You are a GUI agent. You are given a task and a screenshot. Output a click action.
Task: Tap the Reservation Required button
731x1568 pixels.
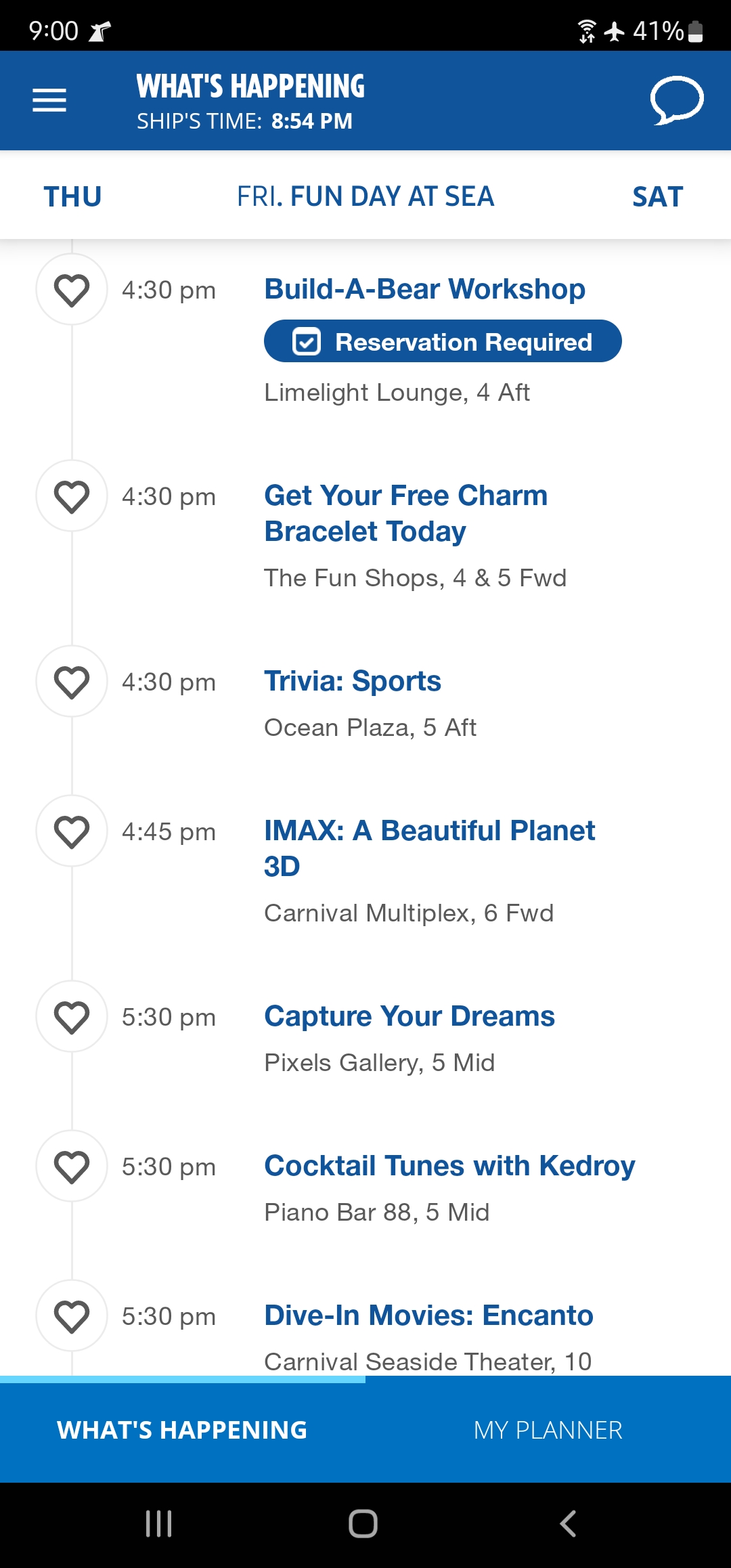(x=443, y=341)
